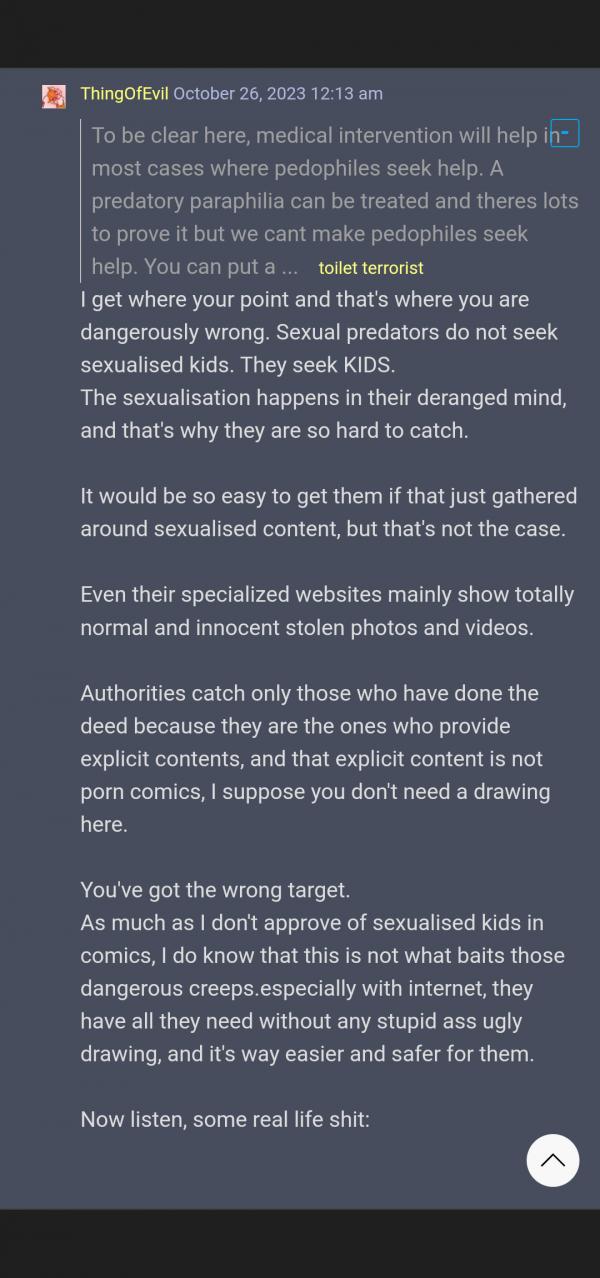Open ThingOfEvil's profile via username
Image resolution: width=600 pixels, height=1278 pixels.
pyautogui.click(x=124, y=93)
